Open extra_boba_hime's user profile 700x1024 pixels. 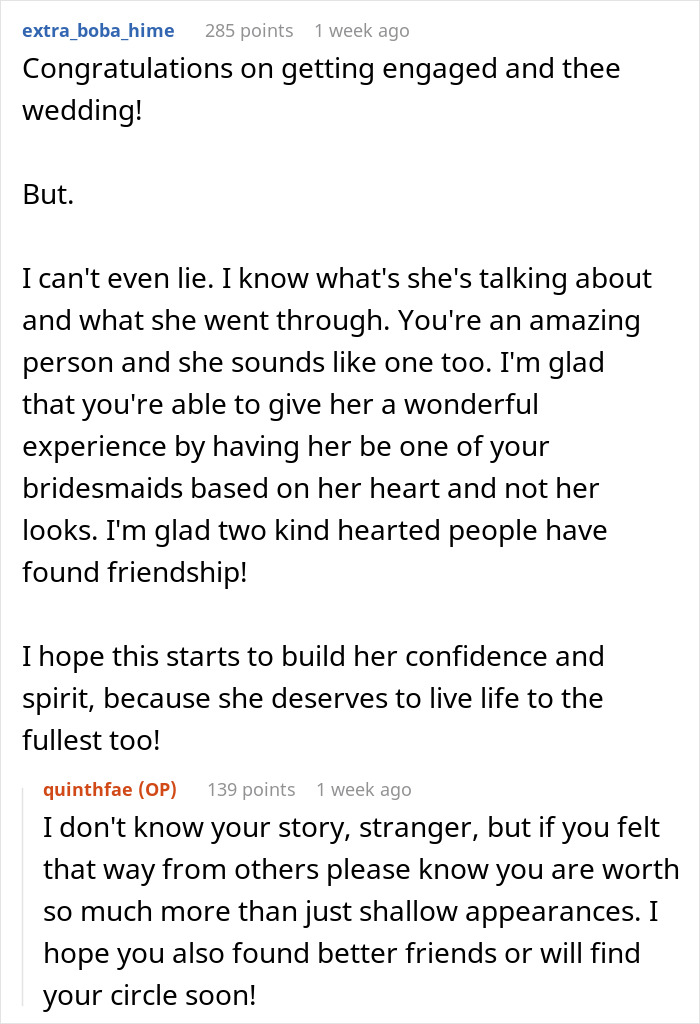point(98,31)
